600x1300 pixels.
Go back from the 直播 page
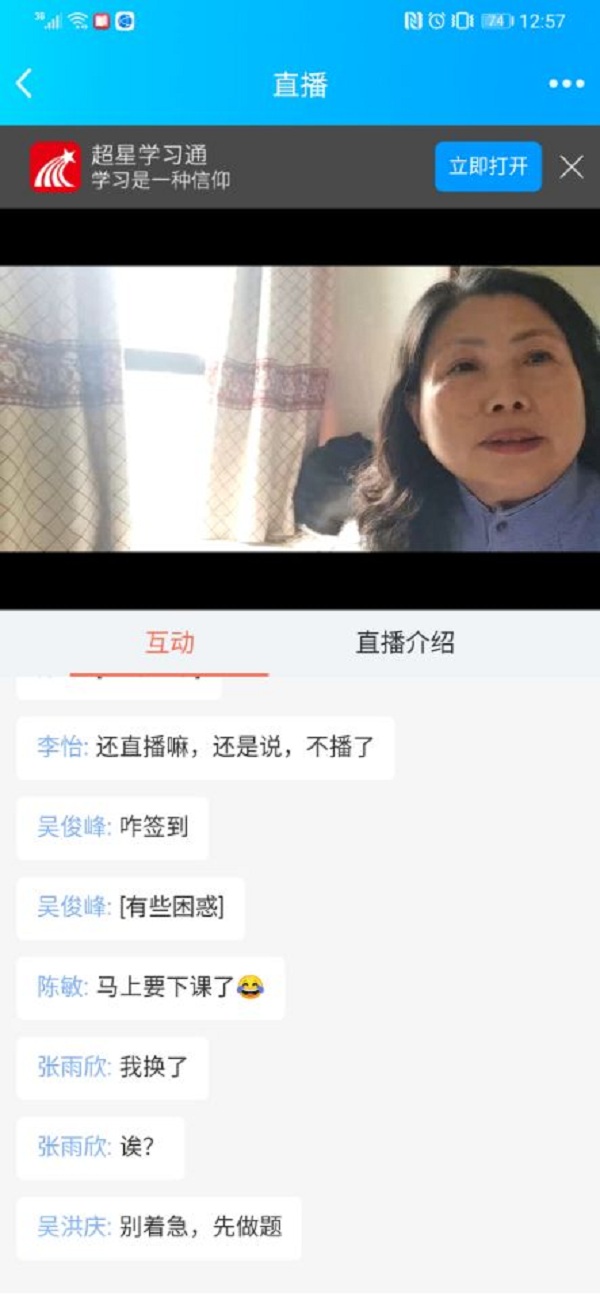[25, 84]
